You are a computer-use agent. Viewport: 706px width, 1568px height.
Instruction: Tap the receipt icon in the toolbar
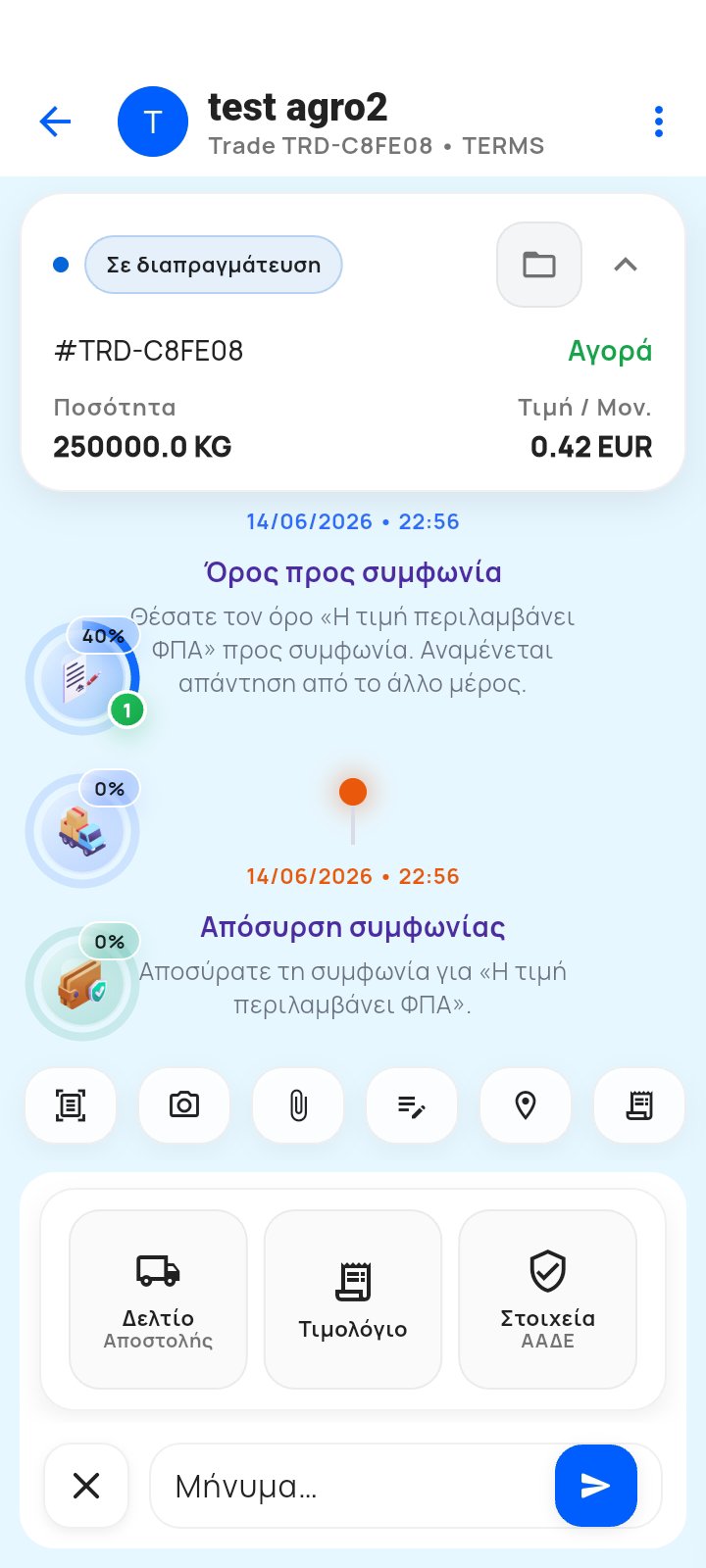click(639, 1105)
